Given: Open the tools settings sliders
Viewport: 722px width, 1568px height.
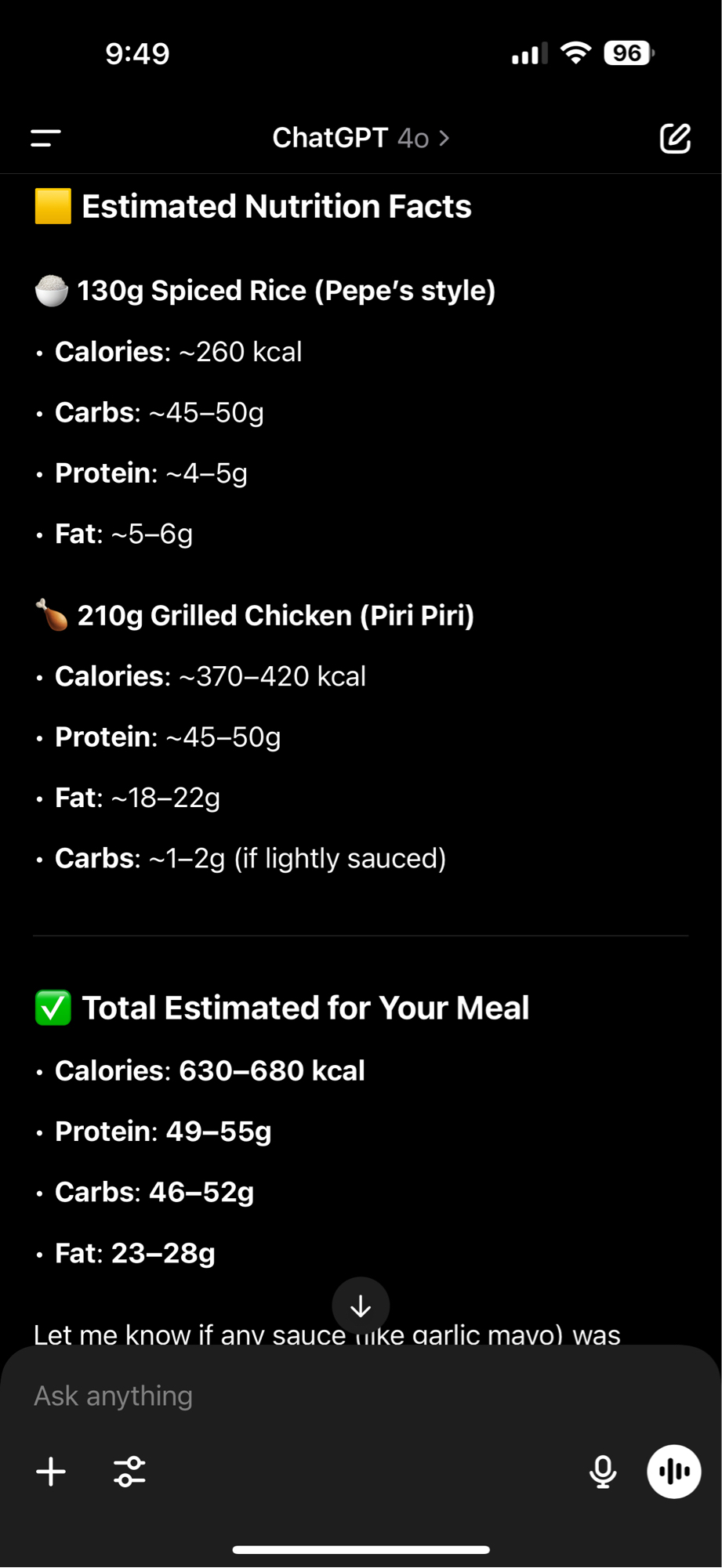Looking at the screenshot, I should tap(129, 1472).
